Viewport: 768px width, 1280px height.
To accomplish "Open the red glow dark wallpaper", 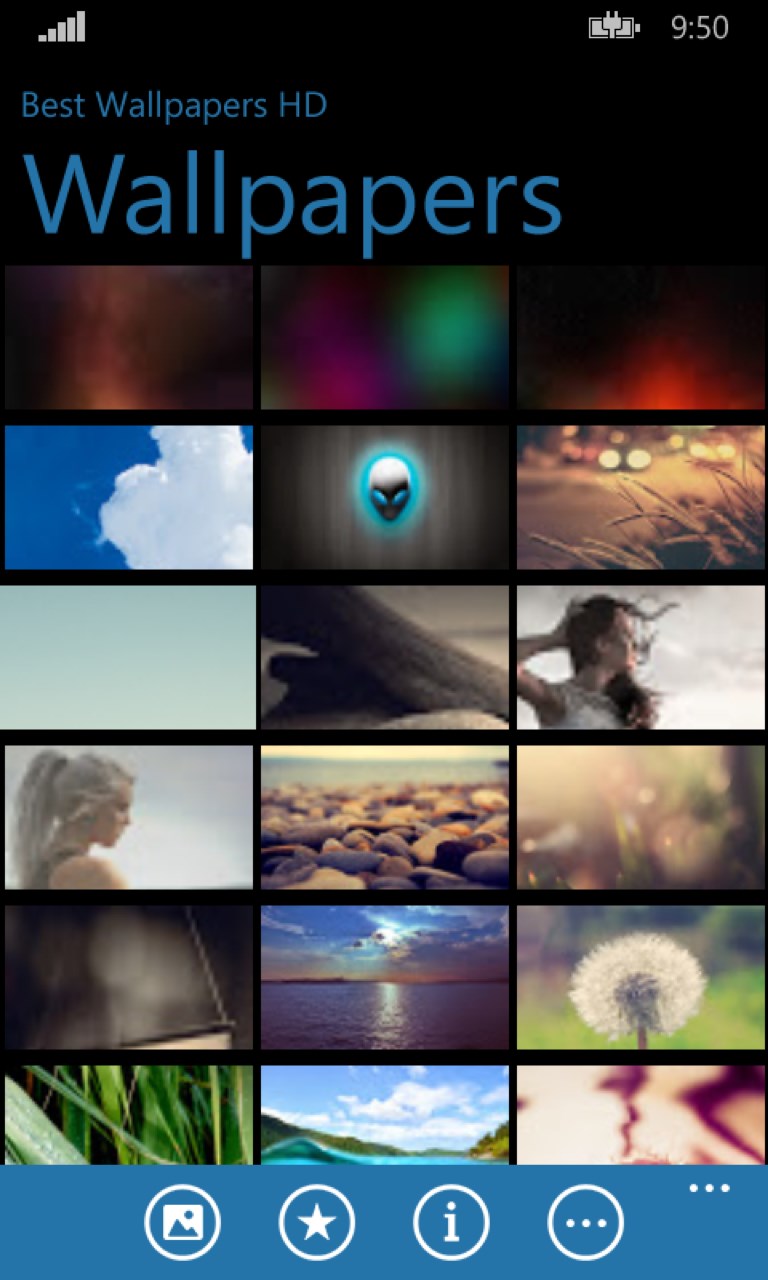I will pos(641,337).
